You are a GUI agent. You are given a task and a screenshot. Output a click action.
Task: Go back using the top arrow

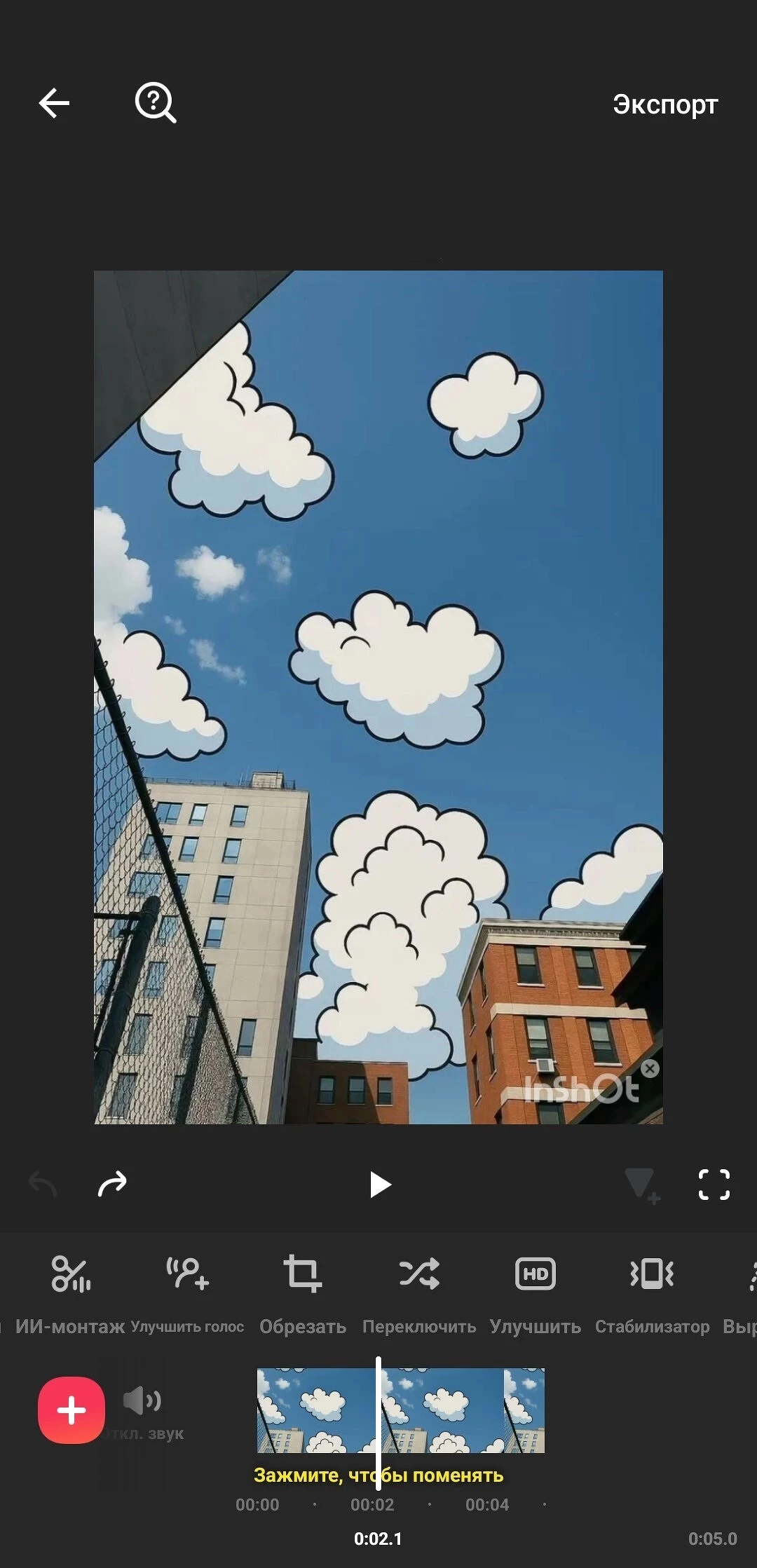click(x=54, y=104)
